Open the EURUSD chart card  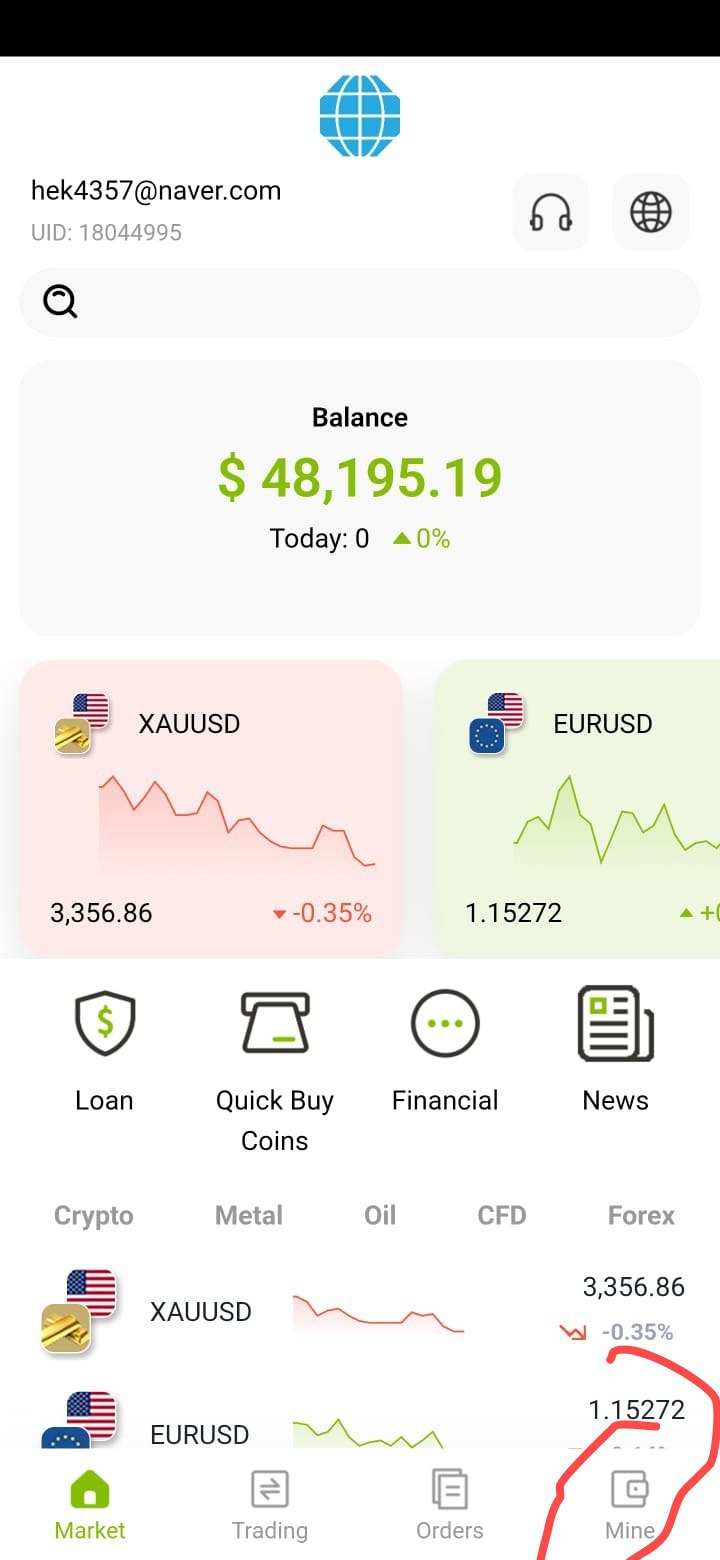click(x=578, y=808)
